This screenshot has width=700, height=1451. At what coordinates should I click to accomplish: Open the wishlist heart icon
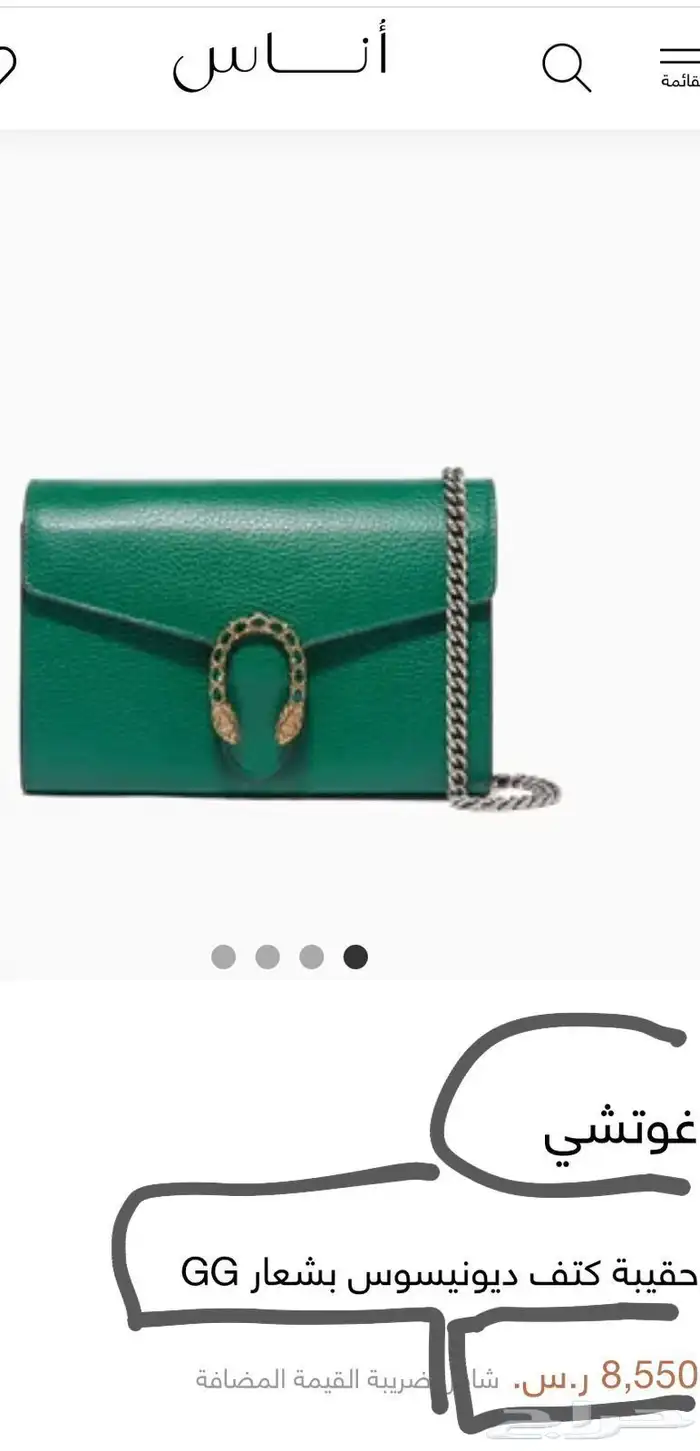tap(7, 67)
